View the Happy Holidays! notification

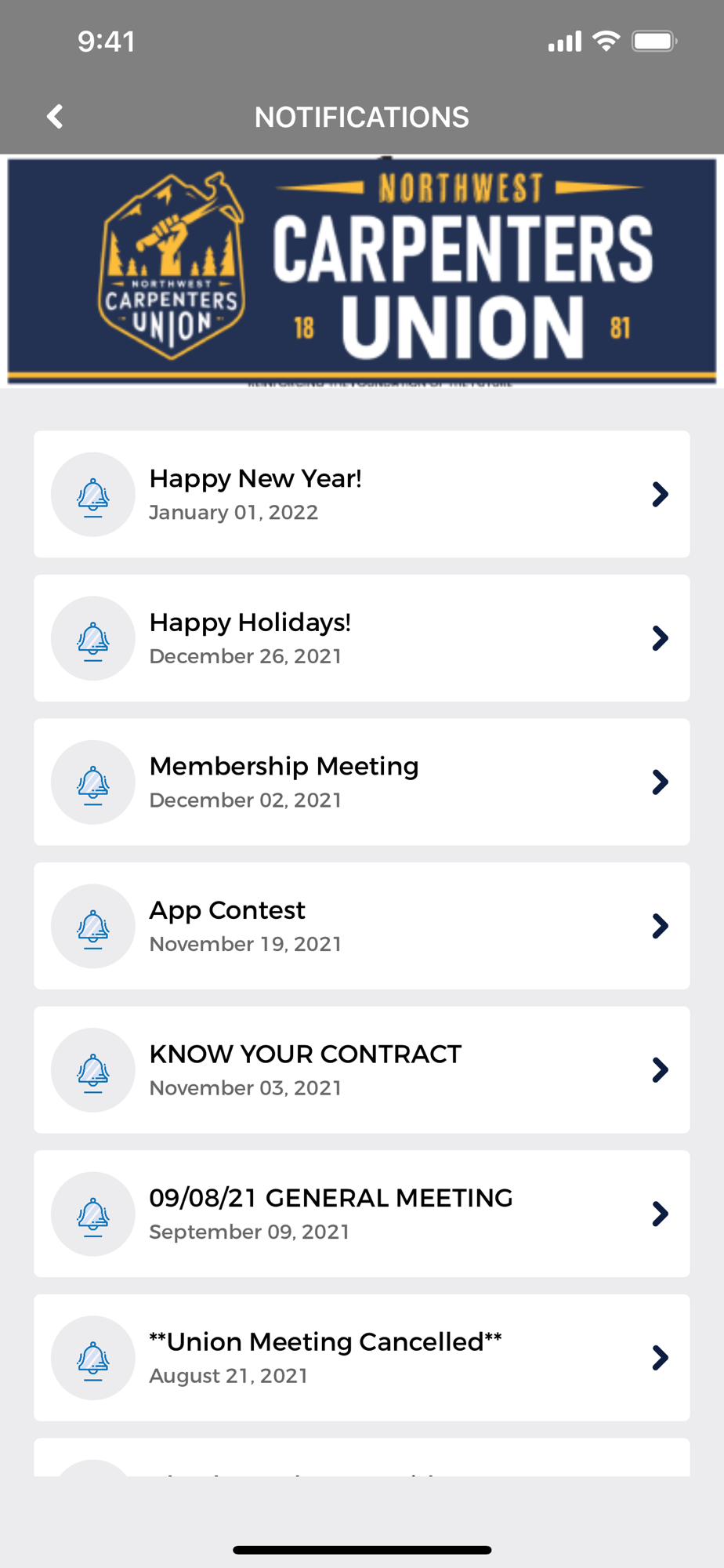(361, 638)
